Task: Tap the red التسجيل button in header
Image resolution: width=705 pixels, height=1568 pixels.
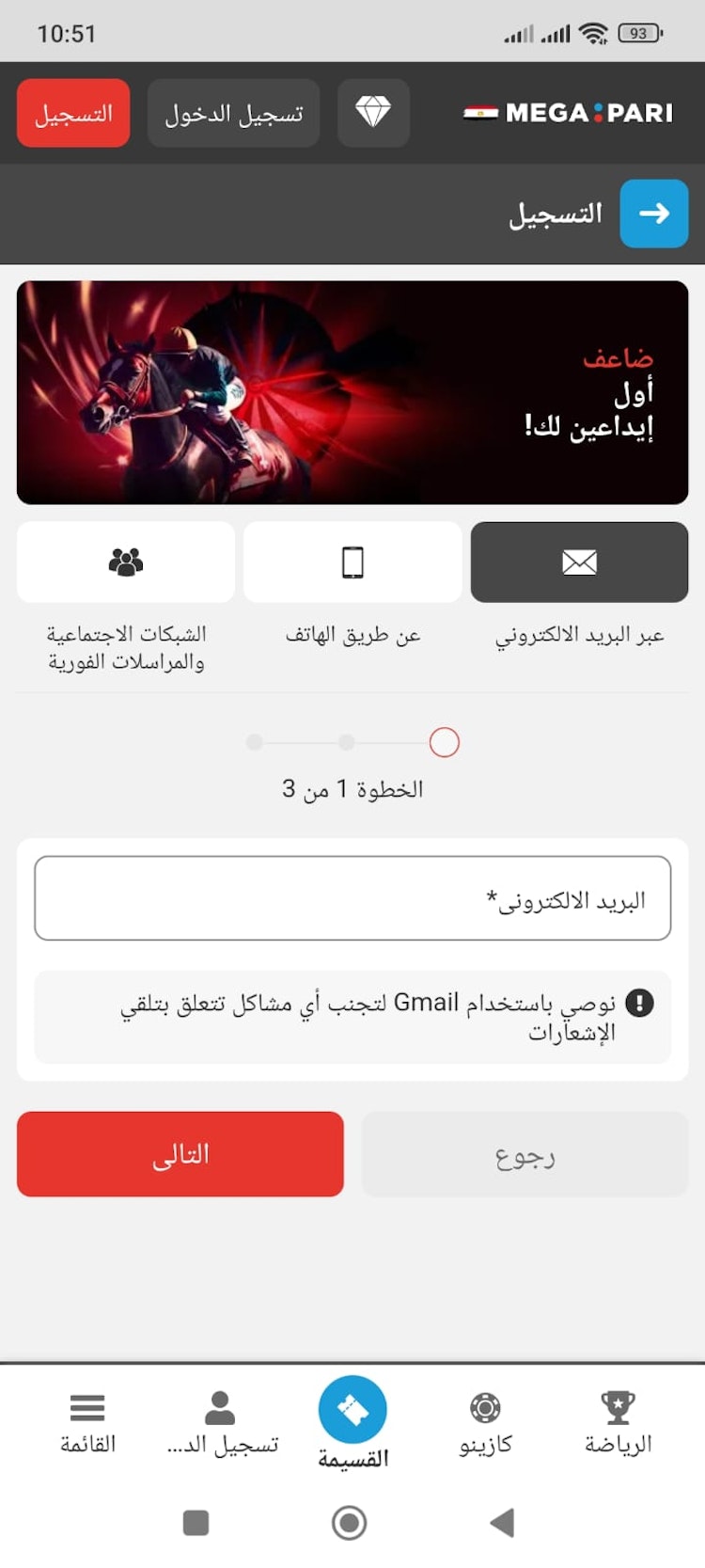Action: 73,113
